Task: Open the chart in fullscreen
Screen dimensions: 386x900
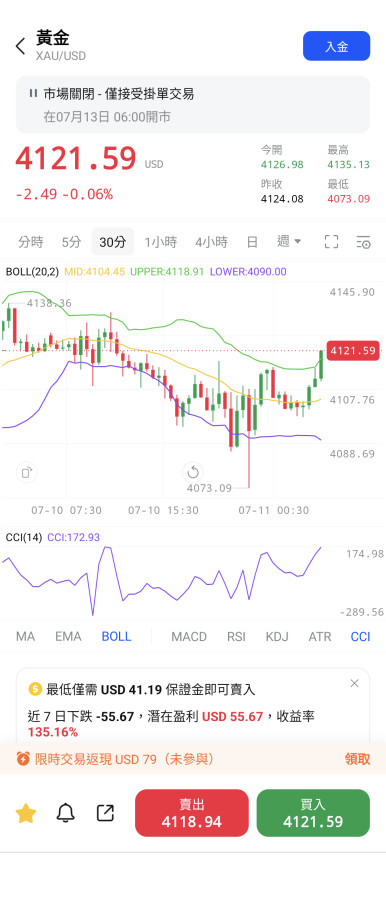Action: click(331, 242)
